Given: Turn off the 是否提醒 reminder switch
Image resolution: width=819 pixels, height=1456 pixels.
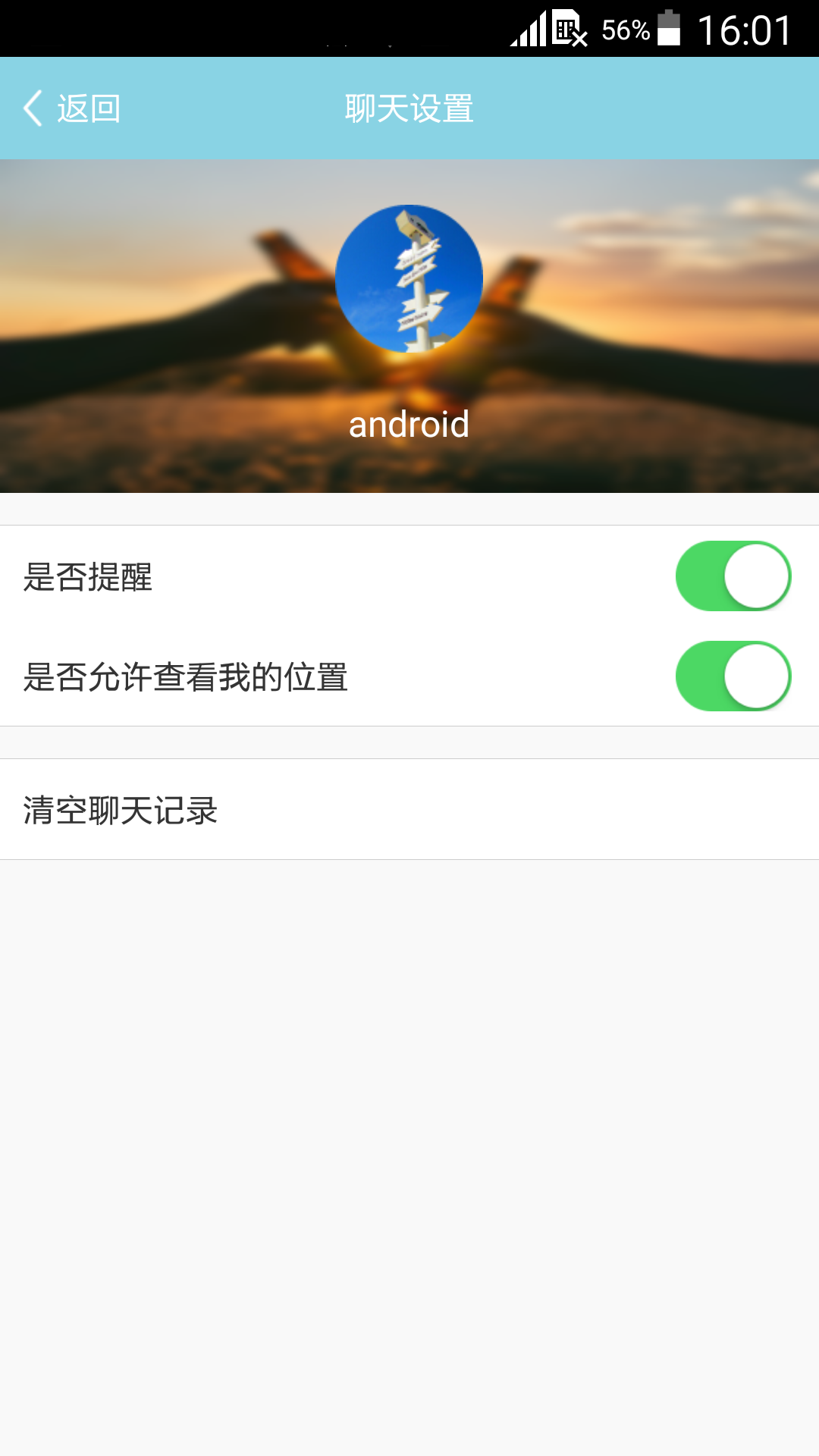Looking at the screenshot, I should tap(733, 576).
